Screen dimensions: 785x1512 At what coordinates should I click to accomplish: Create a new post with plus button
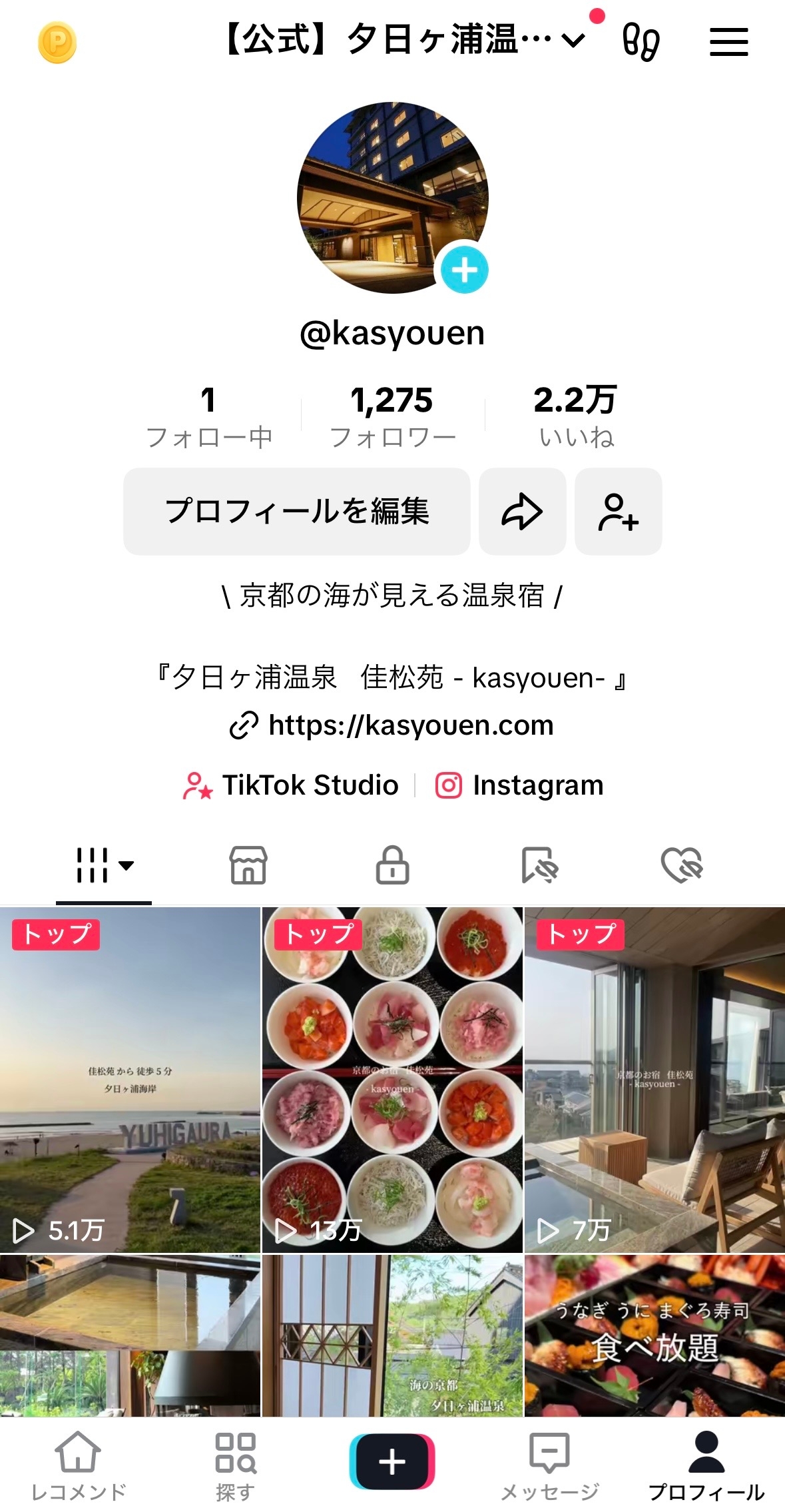392,1461
